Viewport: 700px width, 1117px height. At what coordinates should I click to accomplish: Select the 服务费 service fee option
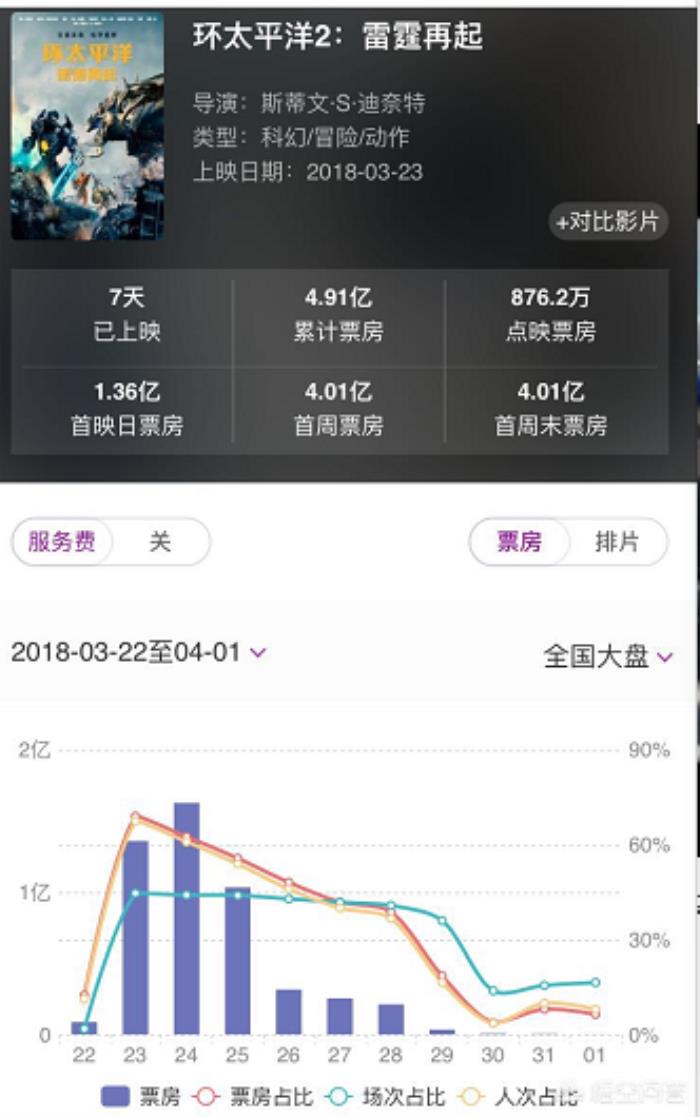pos(62,542)
